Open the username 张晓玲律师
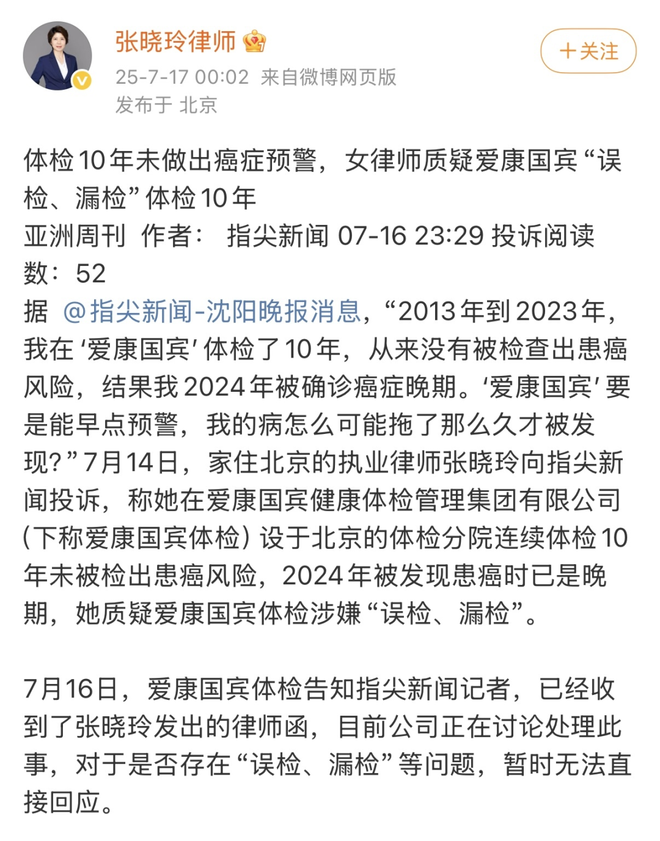This screenshot has width=660, height=841. (x=176, y=42)
